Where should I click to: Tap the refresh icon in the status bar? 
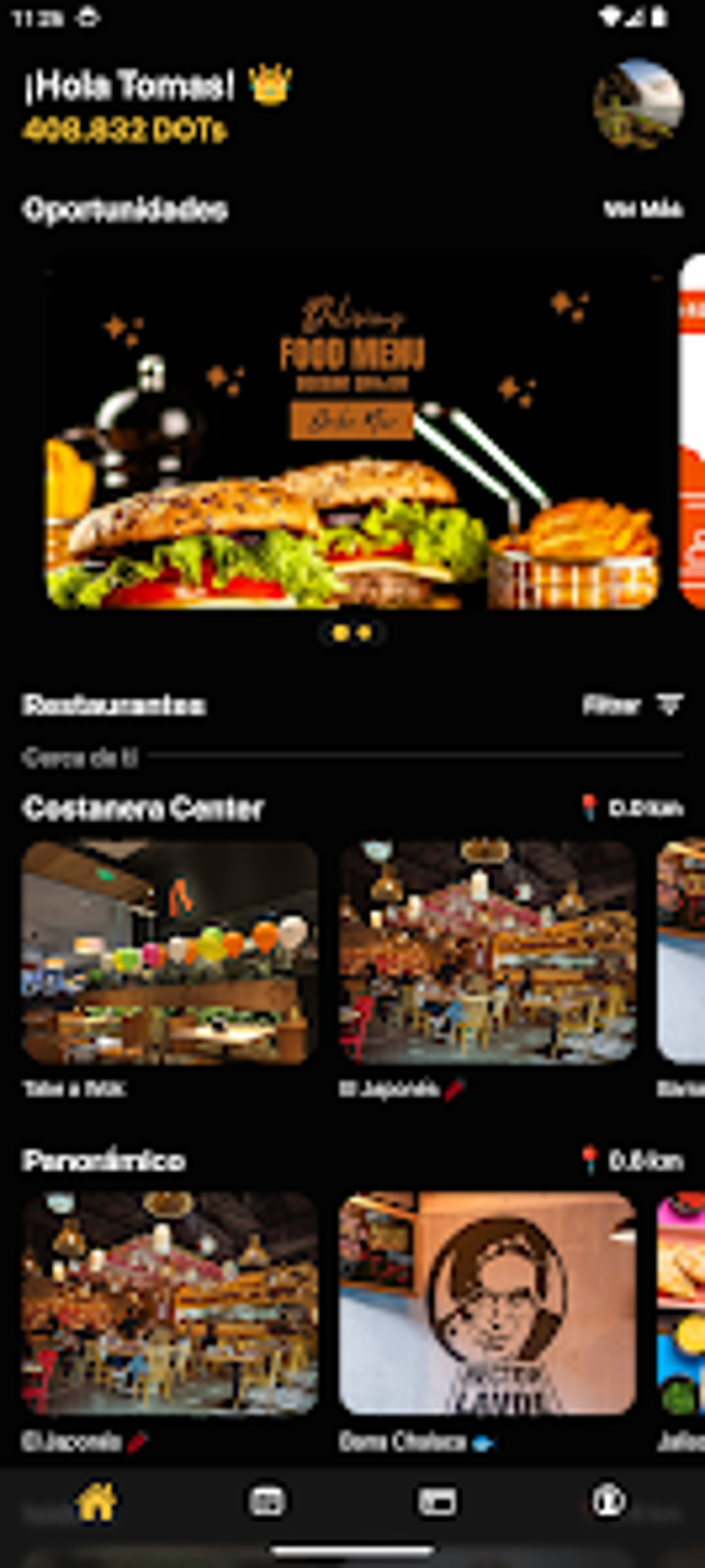click(x=86, y=19)
